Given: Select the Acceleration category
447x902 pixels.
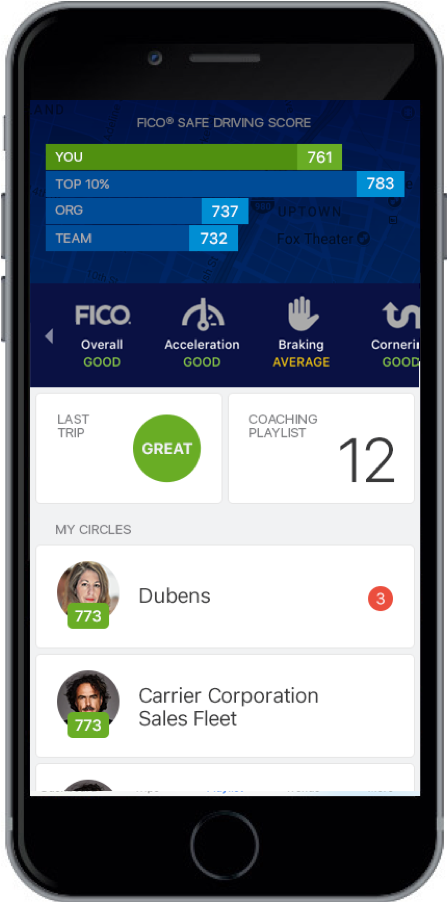Looking at the screenshot, I should point(202,336).
